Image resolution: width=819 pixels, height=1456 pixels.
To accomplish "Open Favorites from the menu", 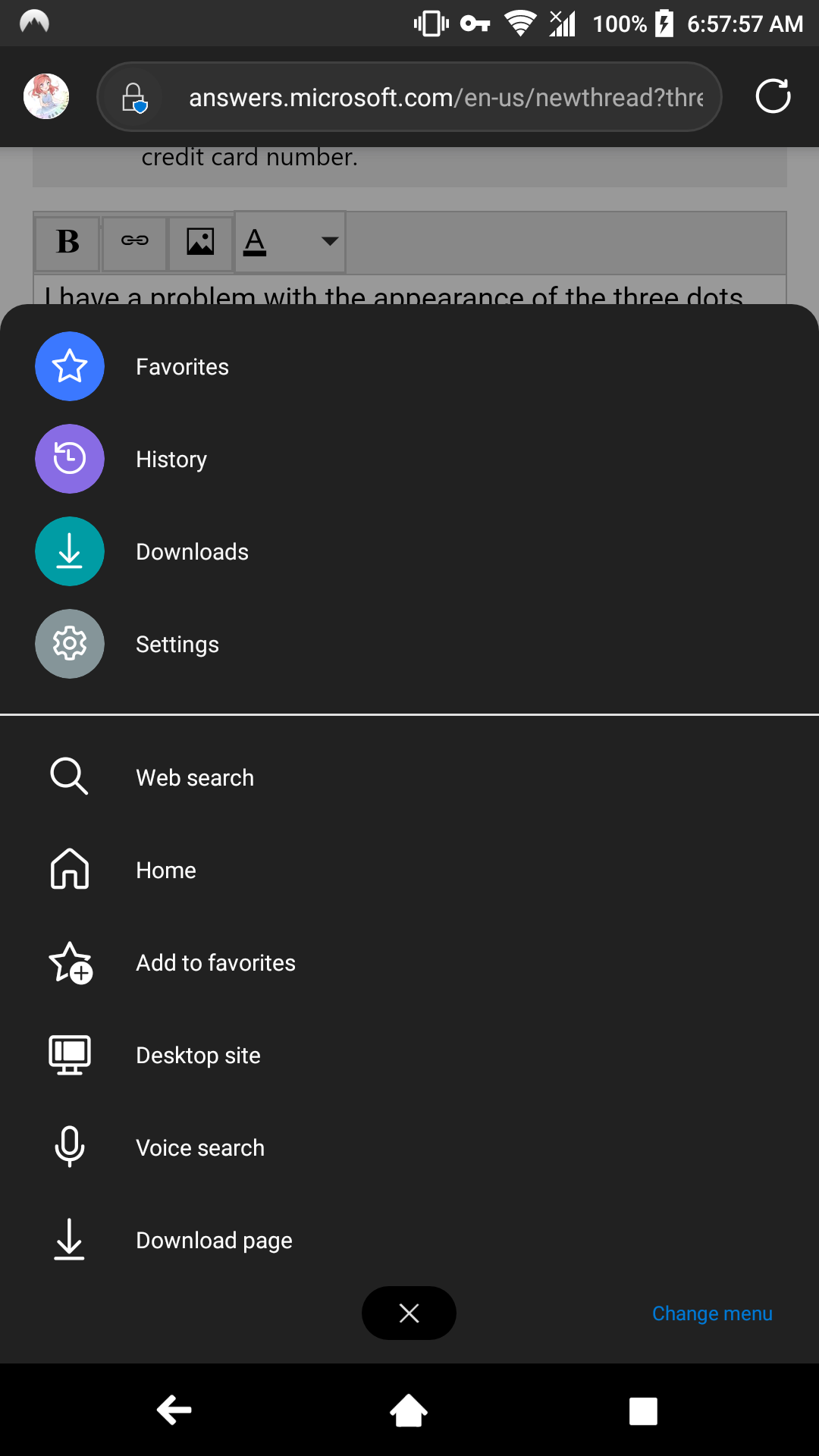I will click(x=182, y=367).
